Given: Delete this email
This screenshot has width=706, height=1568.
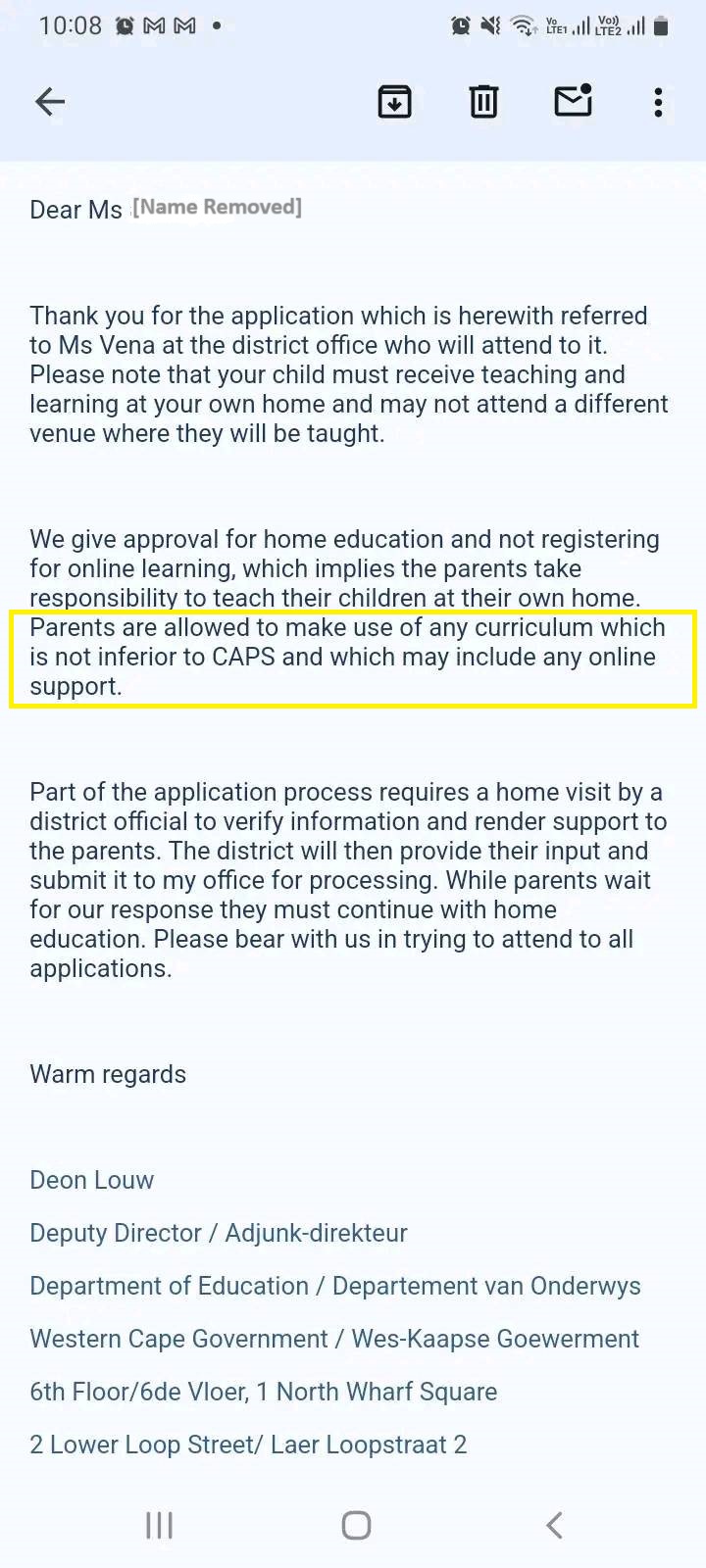Looking at the screenshot, I should (x=483, y=101).
